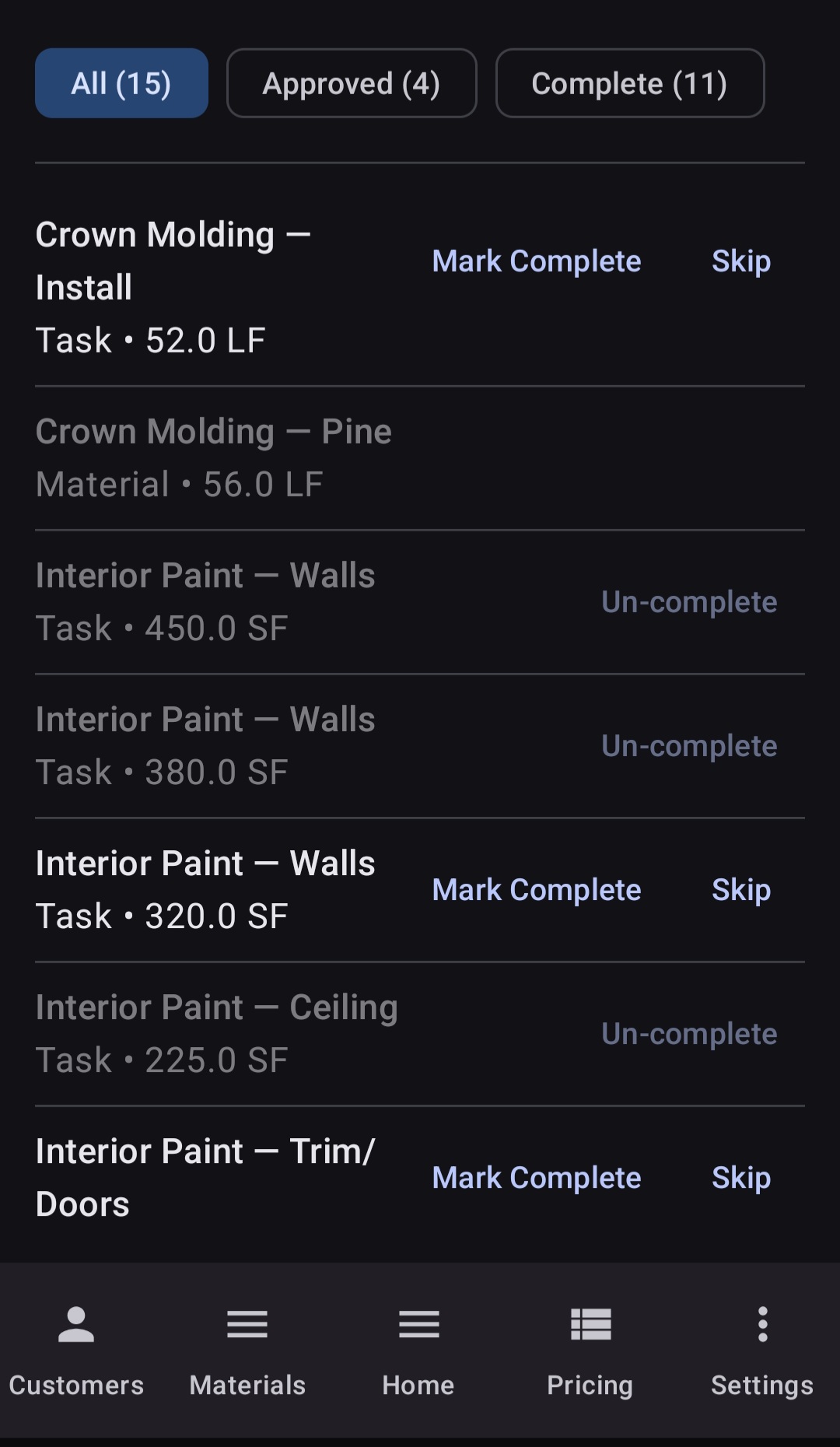Un-complete the 450.0 SF Walls paint task
This screenshot has height=1447, width=840.
click(689, 601)
